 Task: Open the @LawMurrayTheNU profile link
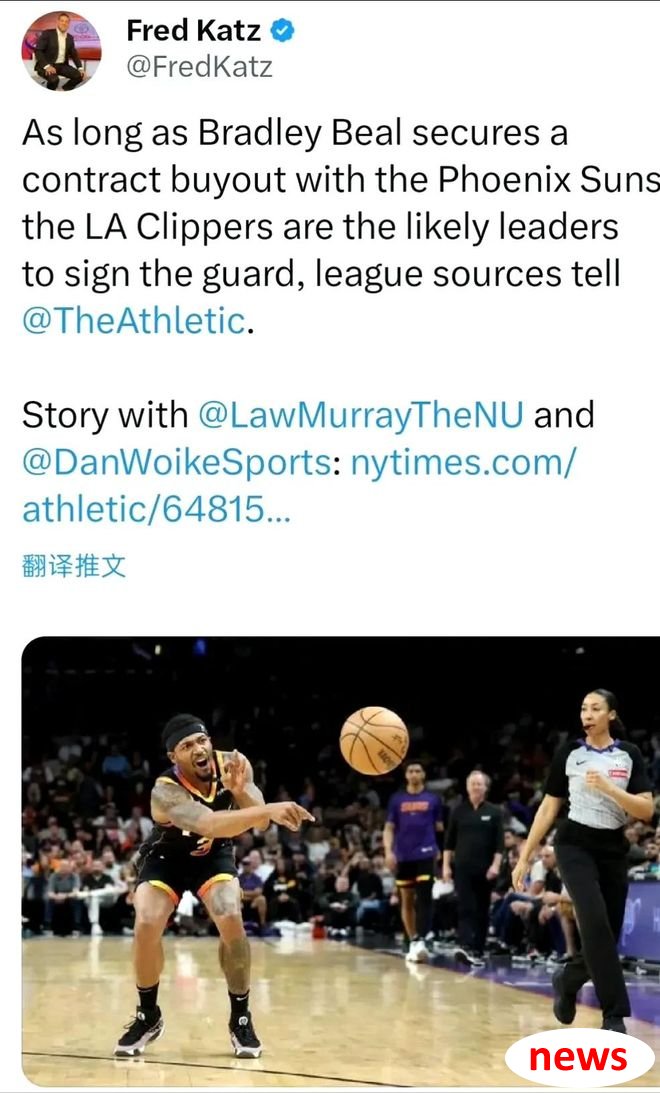tap(361, 415)
